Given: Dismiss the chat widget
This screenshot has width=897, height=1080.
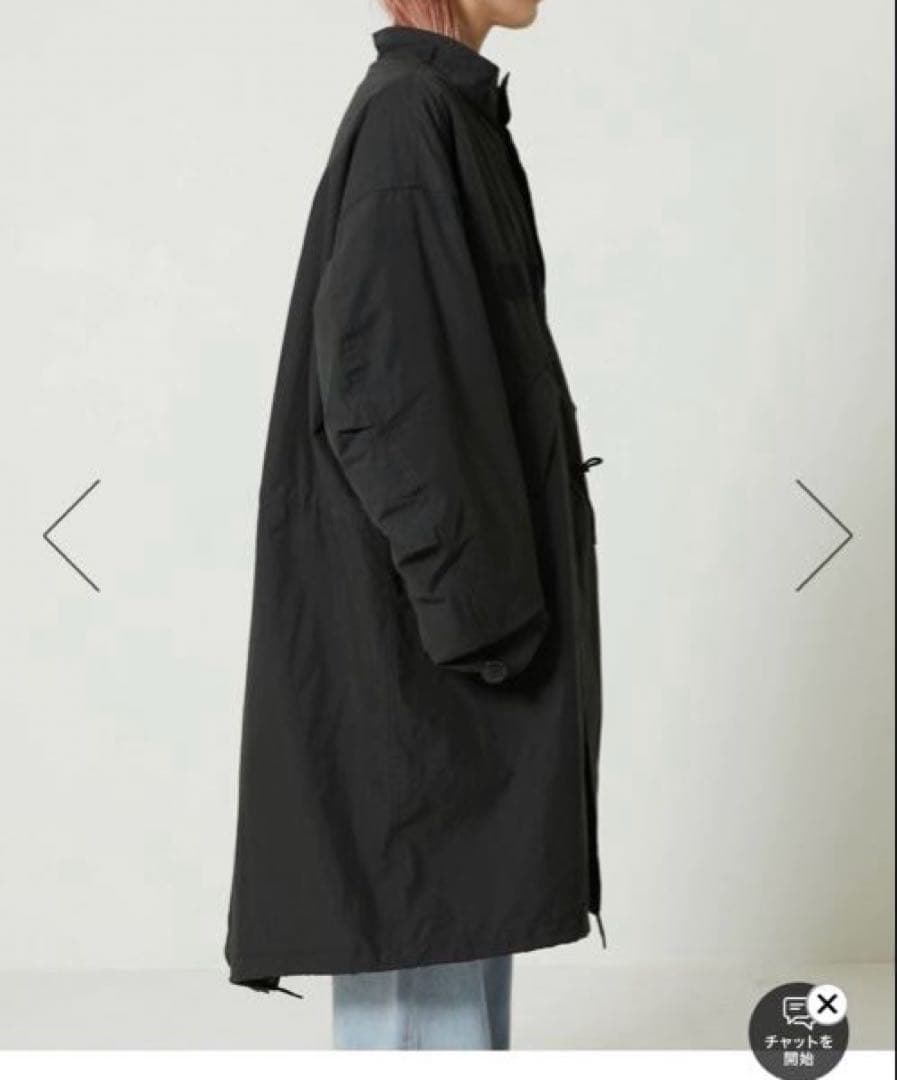Looking at the screenshot, I should pos(827,1005).
